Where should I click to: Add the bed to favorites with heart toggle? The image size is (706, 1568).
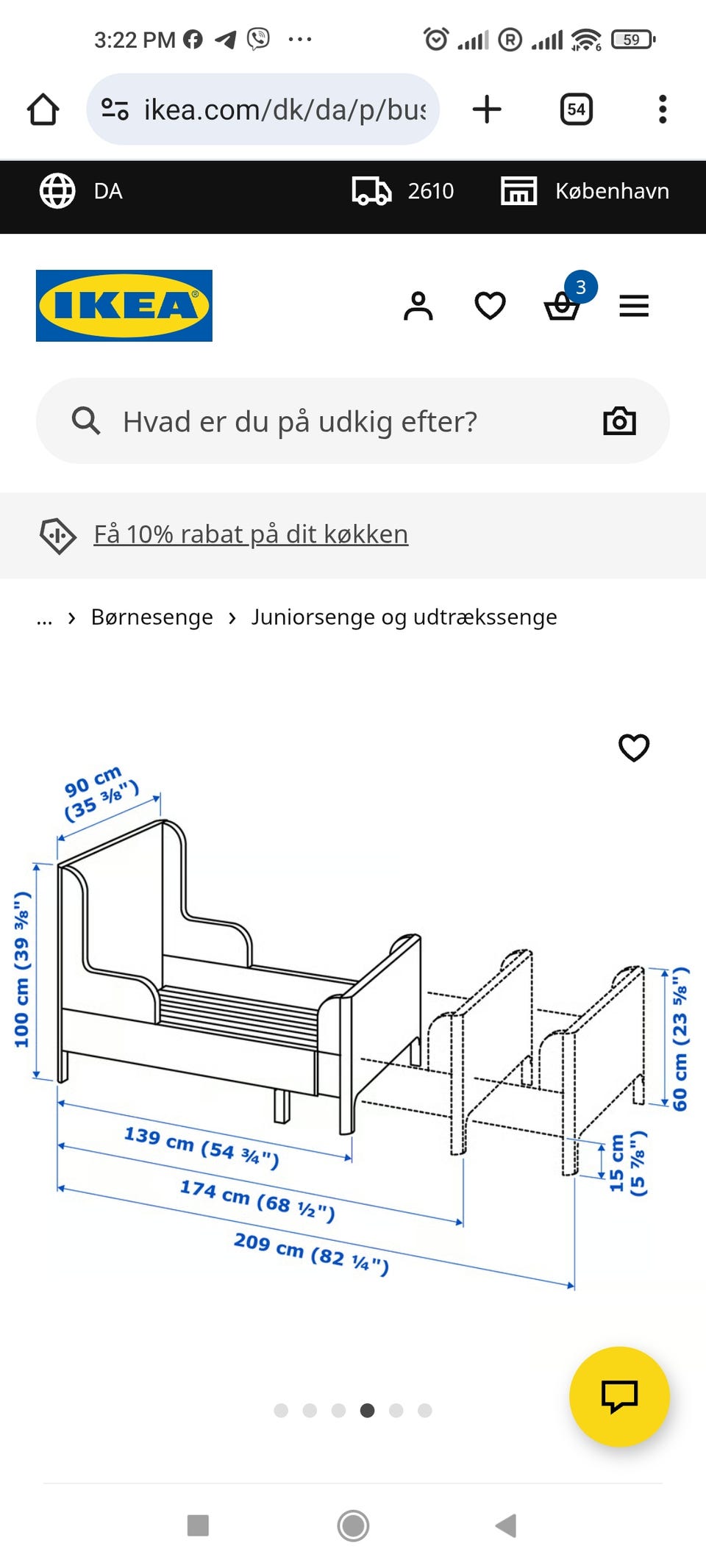click(x=634, y=748)
